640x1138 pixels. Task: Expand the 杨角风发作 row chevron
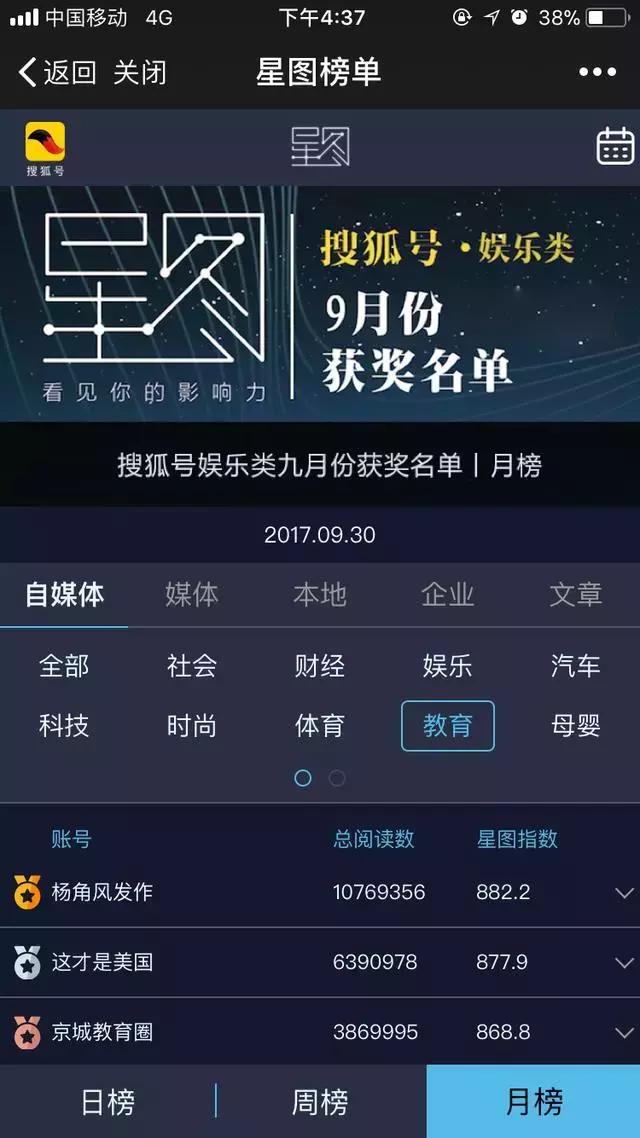pyautogui.click(x=624, y=892)
